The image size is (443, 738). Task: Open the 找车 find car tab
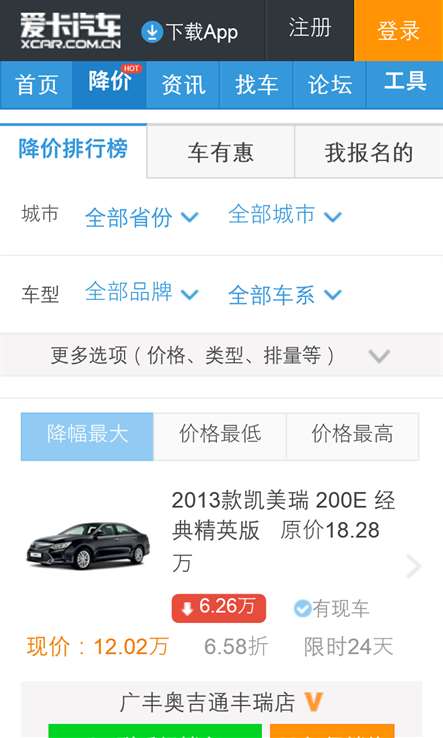pyautogui.click(x=256, y=85)
